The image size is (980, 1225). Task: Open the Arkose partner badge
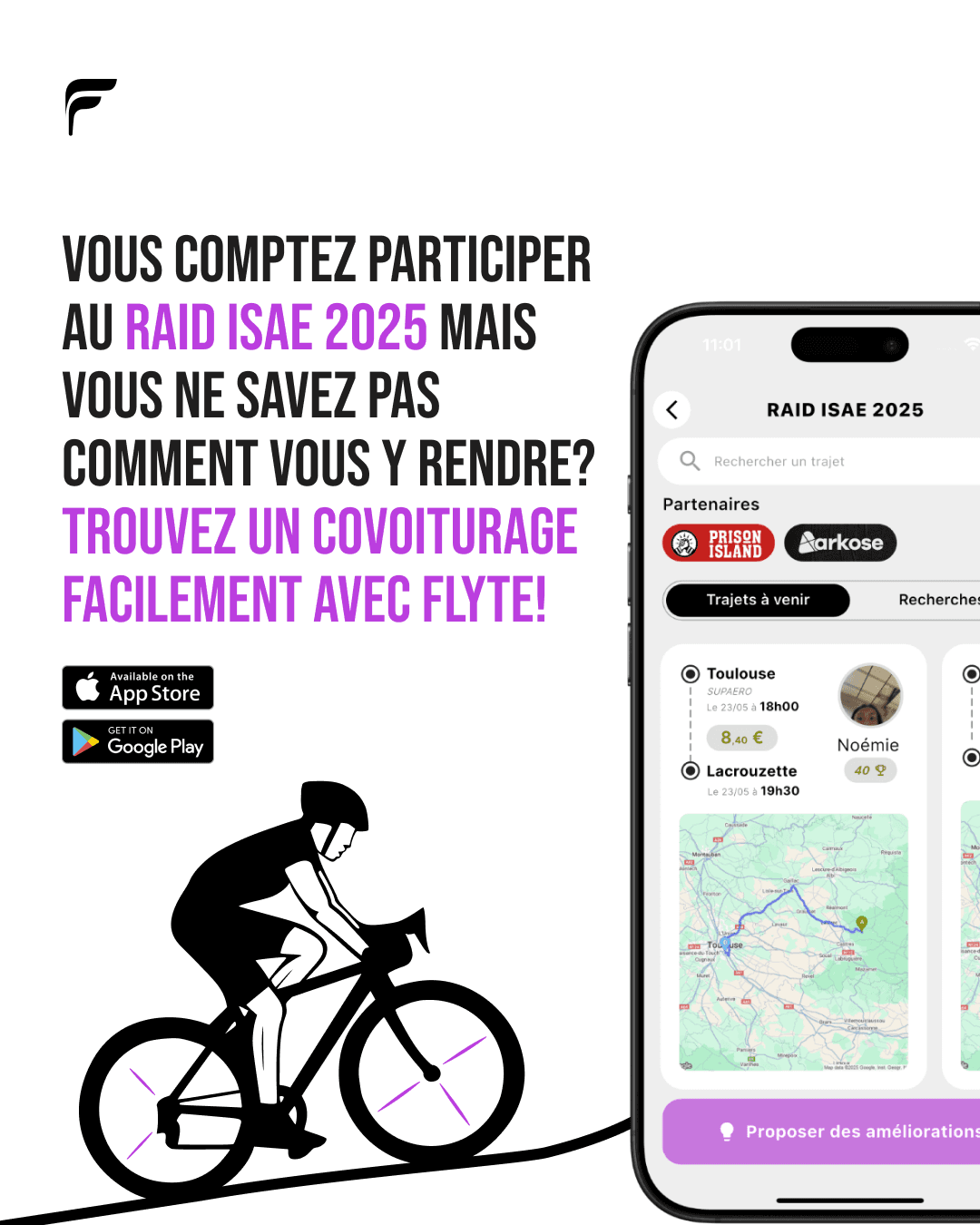pyautogui.click(x=839, y=543)
